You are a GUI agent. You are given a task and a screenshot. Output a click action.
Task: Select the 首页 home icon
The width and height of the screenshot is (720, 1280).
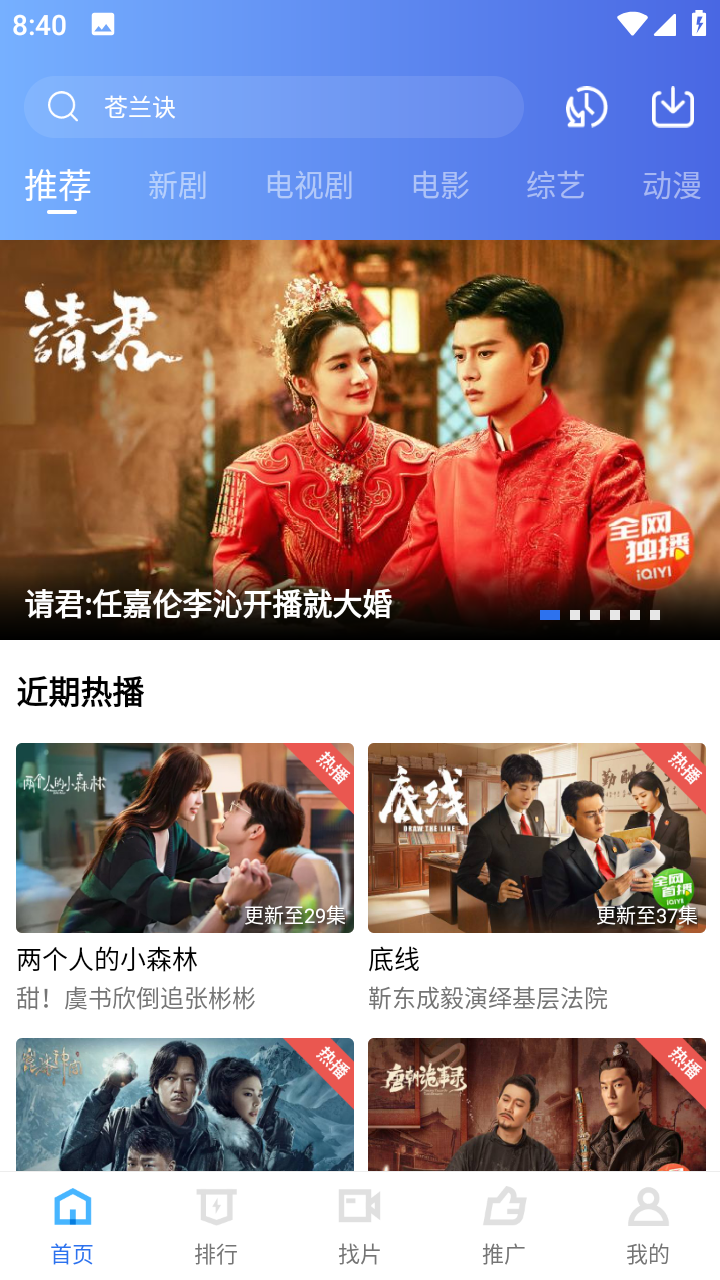tap(71, 1207)
